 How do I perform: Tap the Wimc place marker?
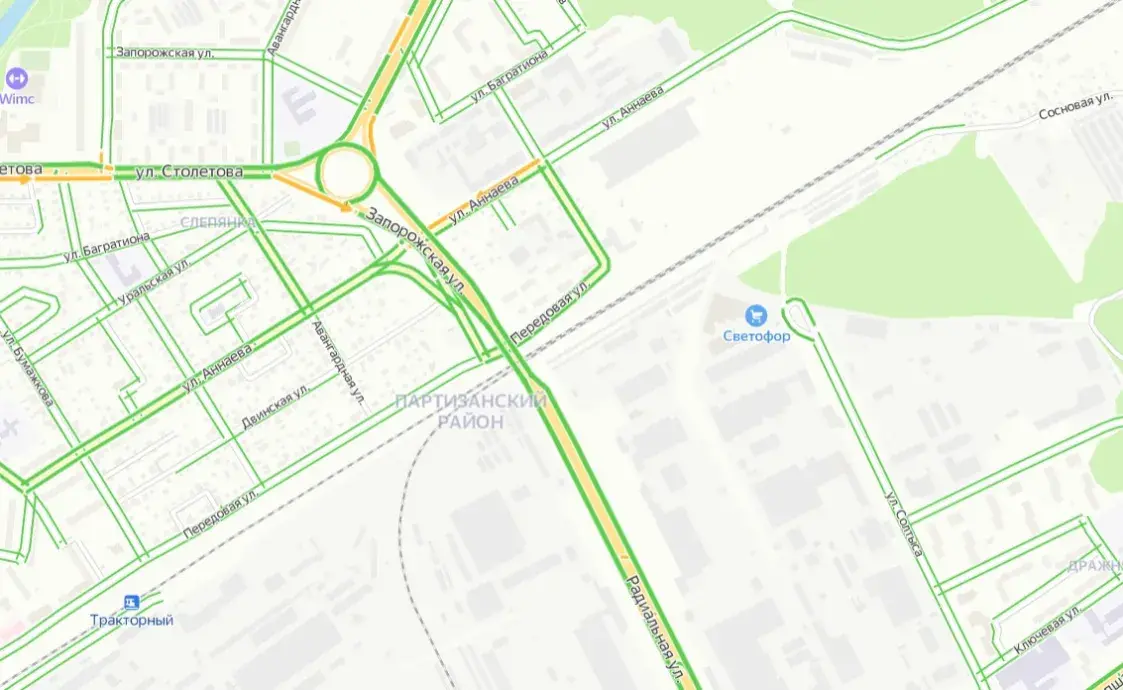15,78
